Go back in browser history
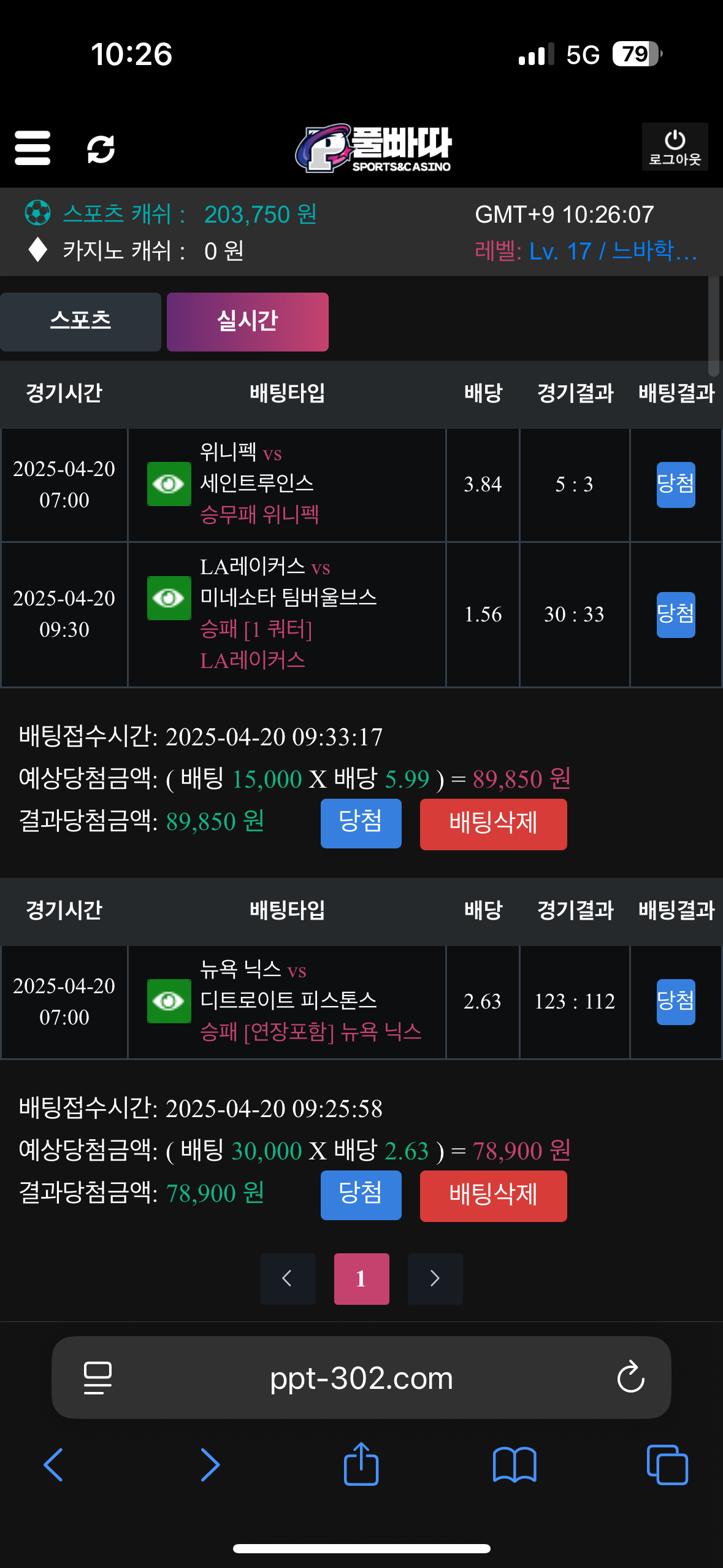The width and height of the screenshot is (723, 1568). pos(54,1464)
